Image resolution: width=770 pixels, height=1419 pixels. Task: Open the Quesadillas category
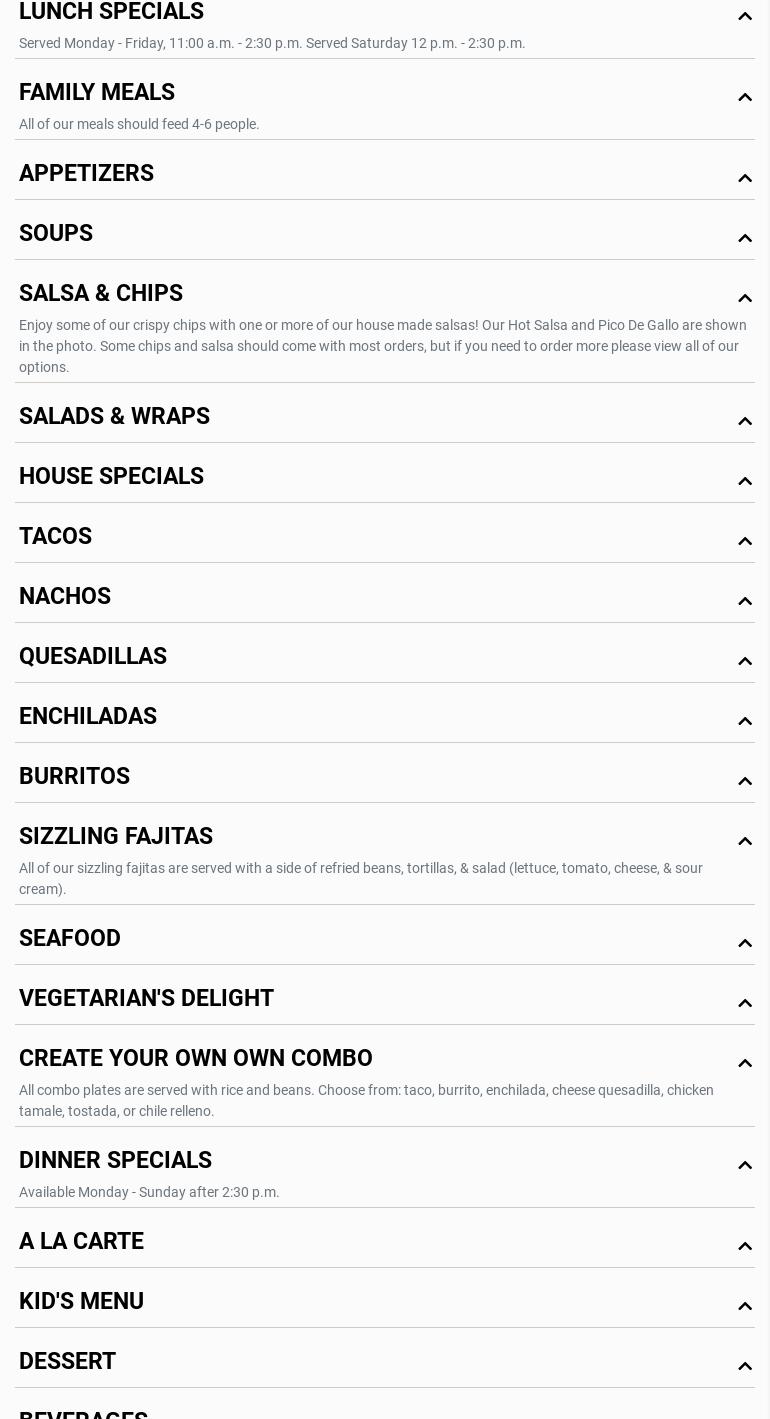click(93, 656)
